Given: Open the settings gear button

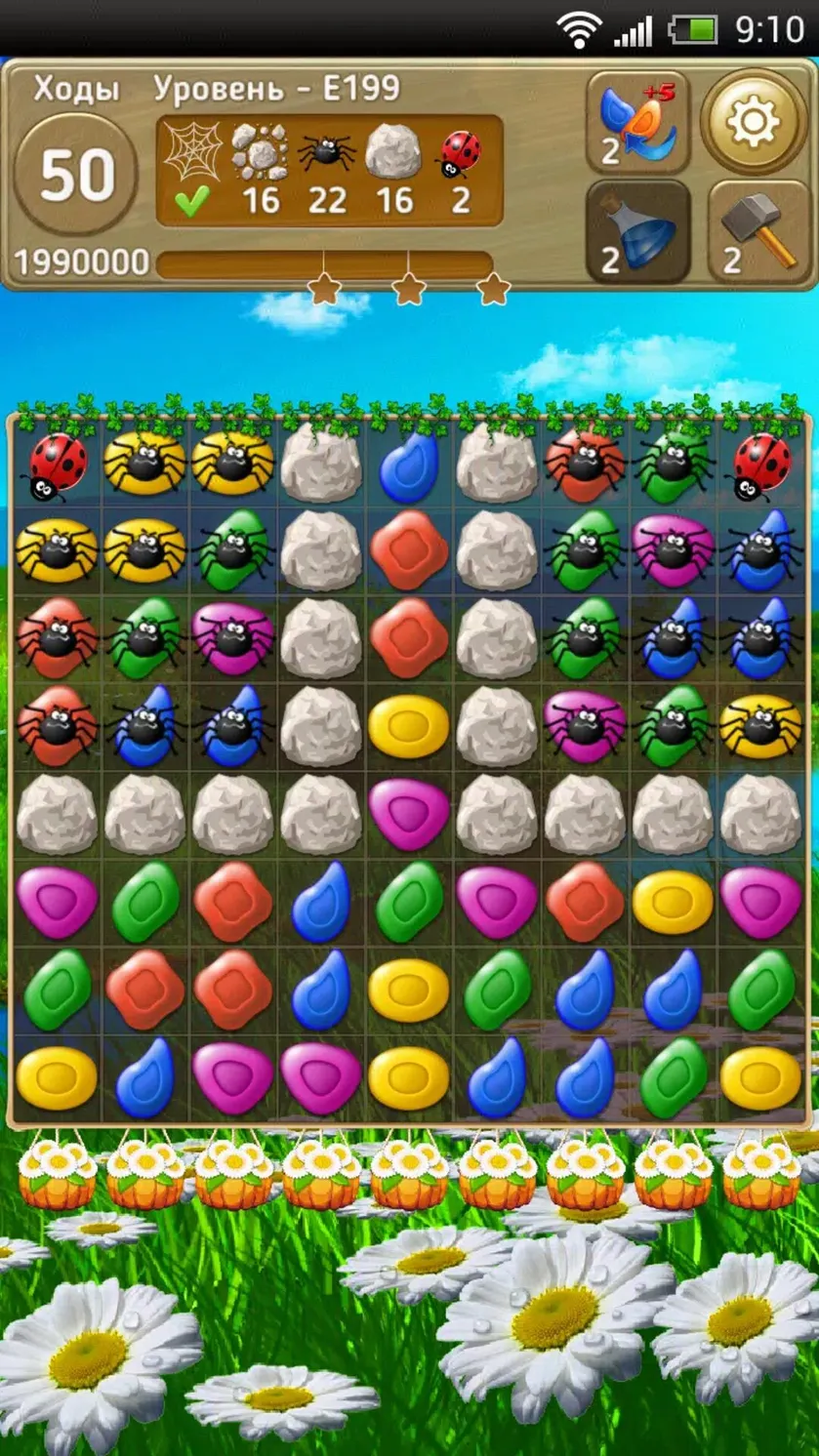Looking at the screenshot, I should click(x=754, y=122).
